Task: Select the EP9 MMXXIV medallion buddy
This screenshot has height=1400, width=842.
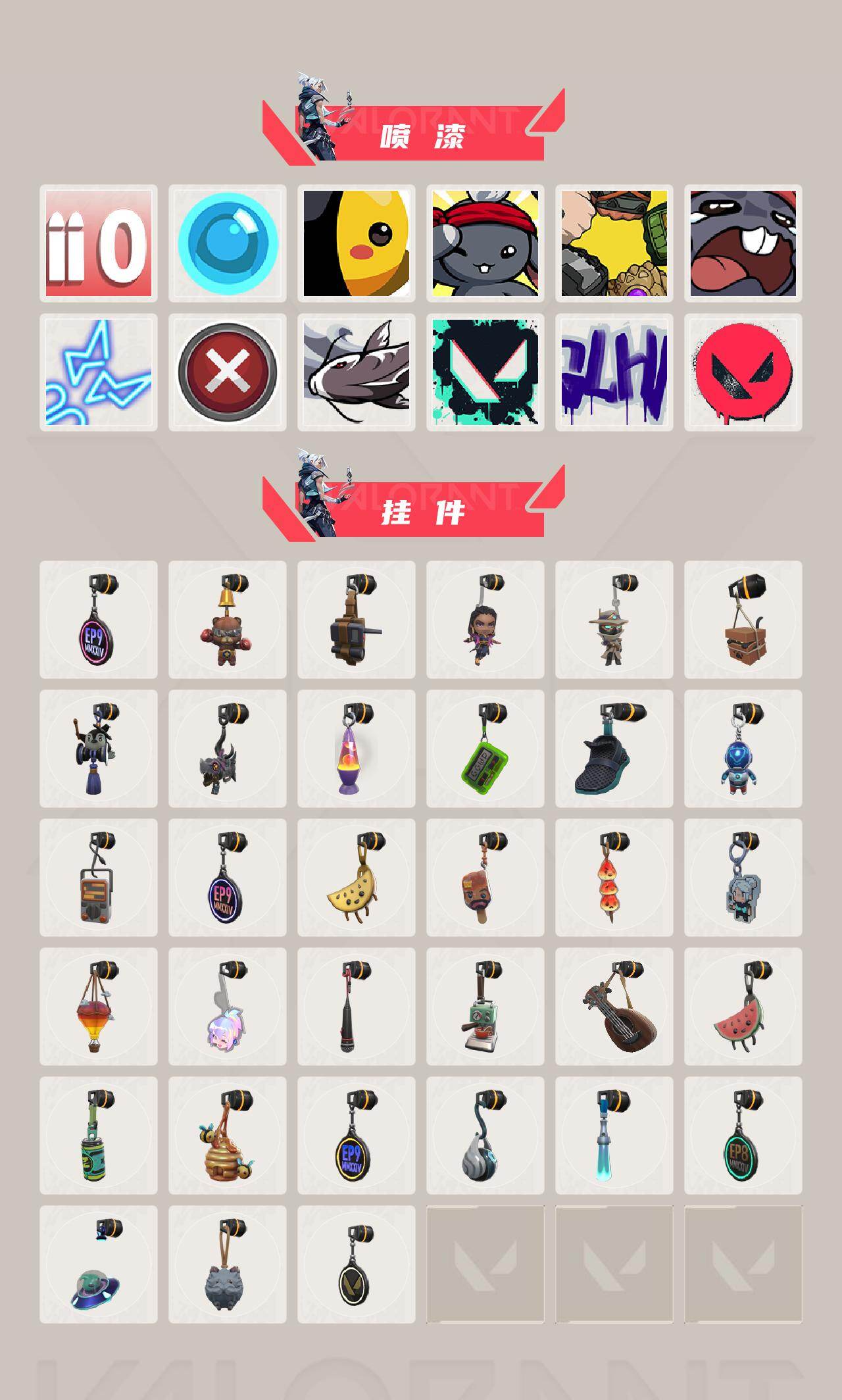Action: click(99, 622)
